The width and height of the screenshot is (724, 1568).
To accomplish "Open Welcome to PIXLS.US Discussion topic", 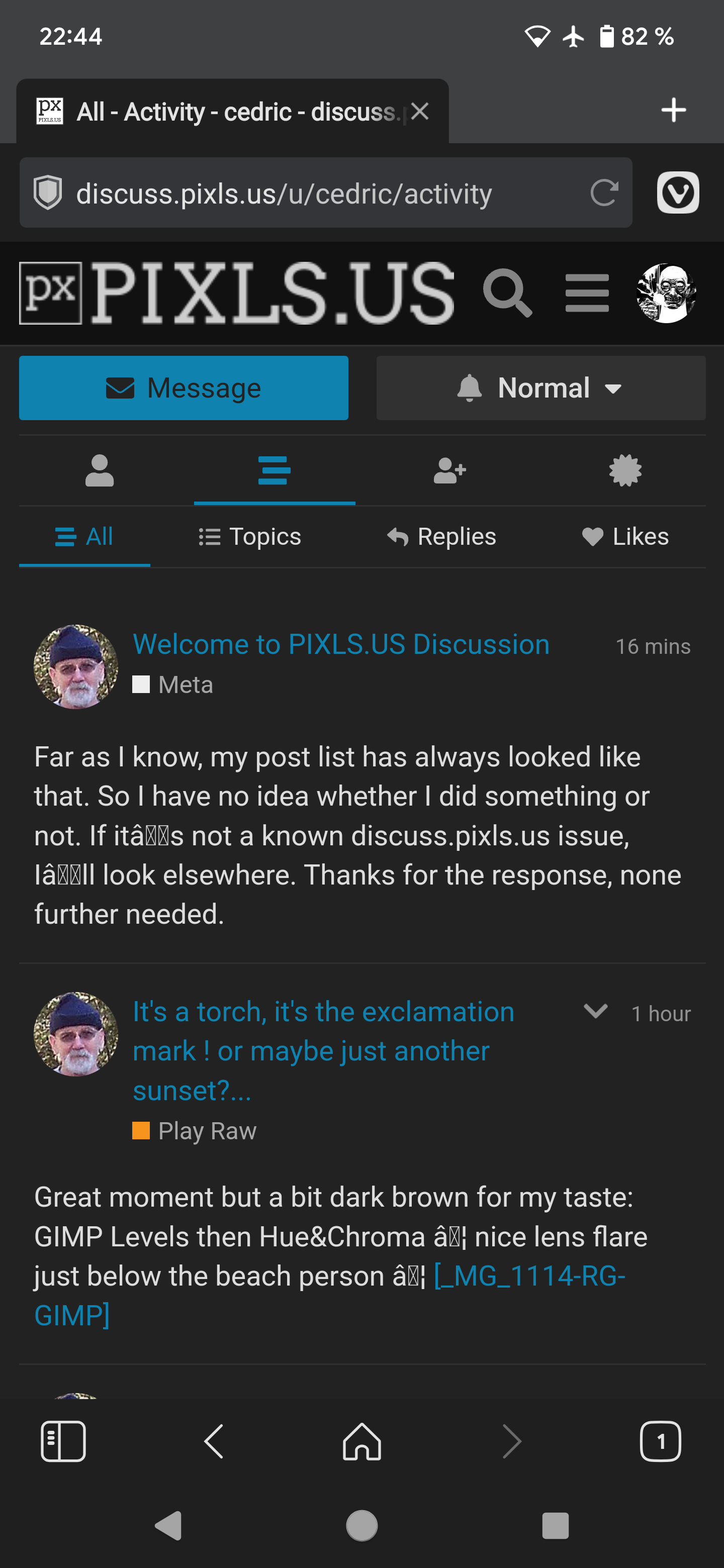I will (341, 644).
